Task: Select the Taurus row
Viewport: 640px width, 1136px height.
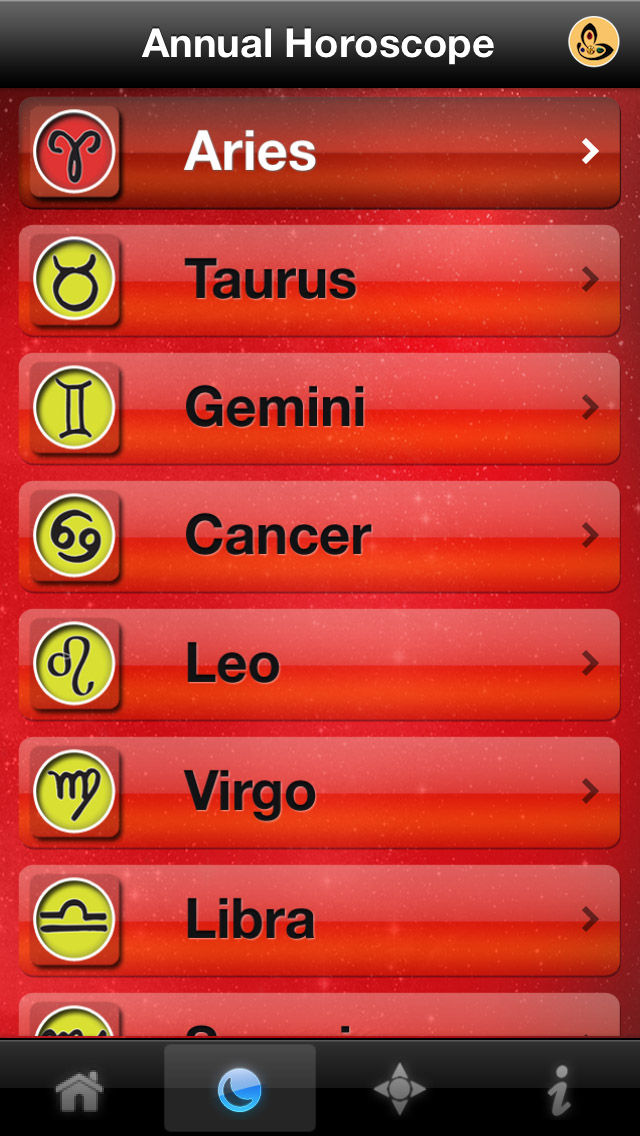Action: click(320, 280)
